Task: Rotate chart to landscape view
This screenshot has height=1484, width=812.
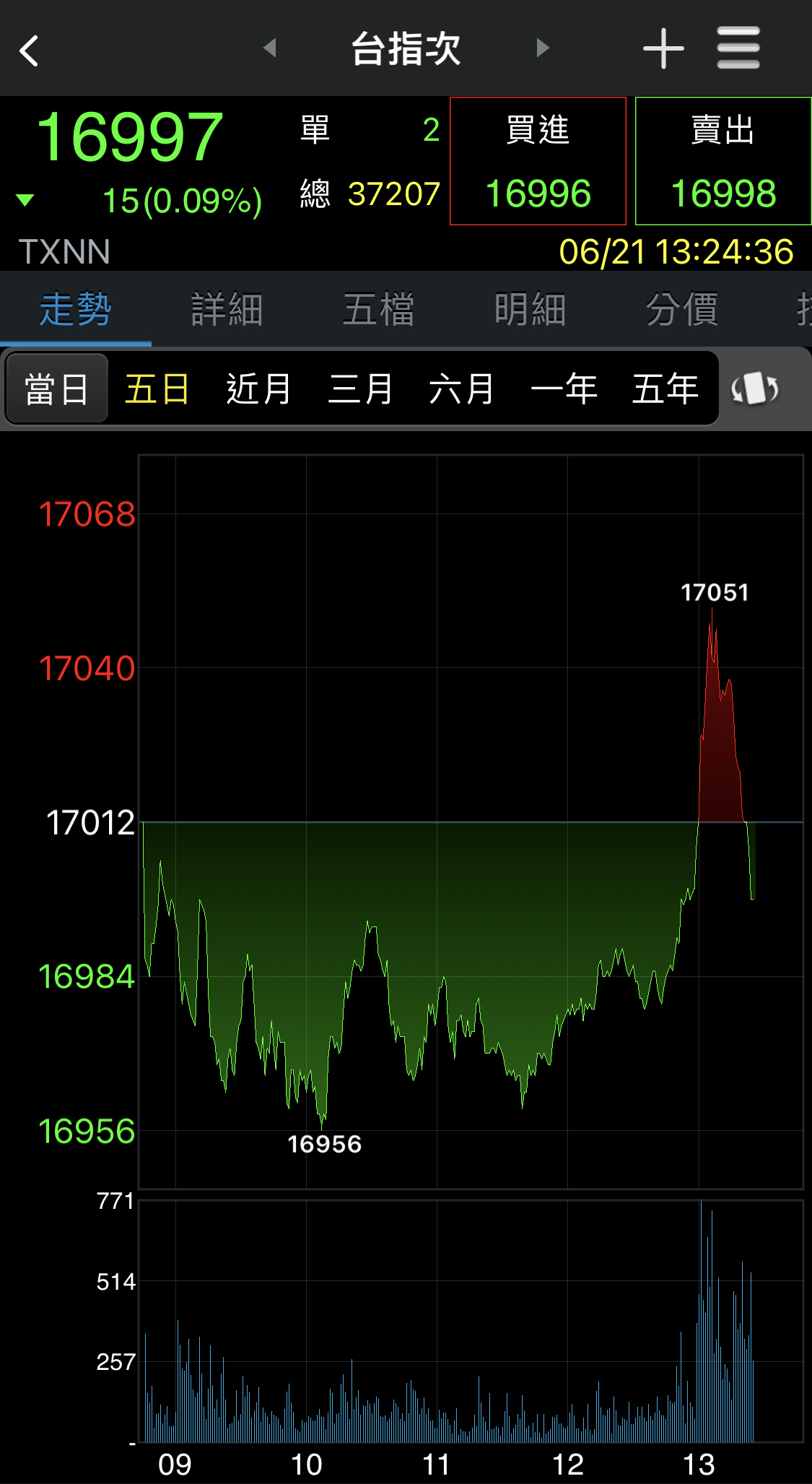Action: pos(755,389)
